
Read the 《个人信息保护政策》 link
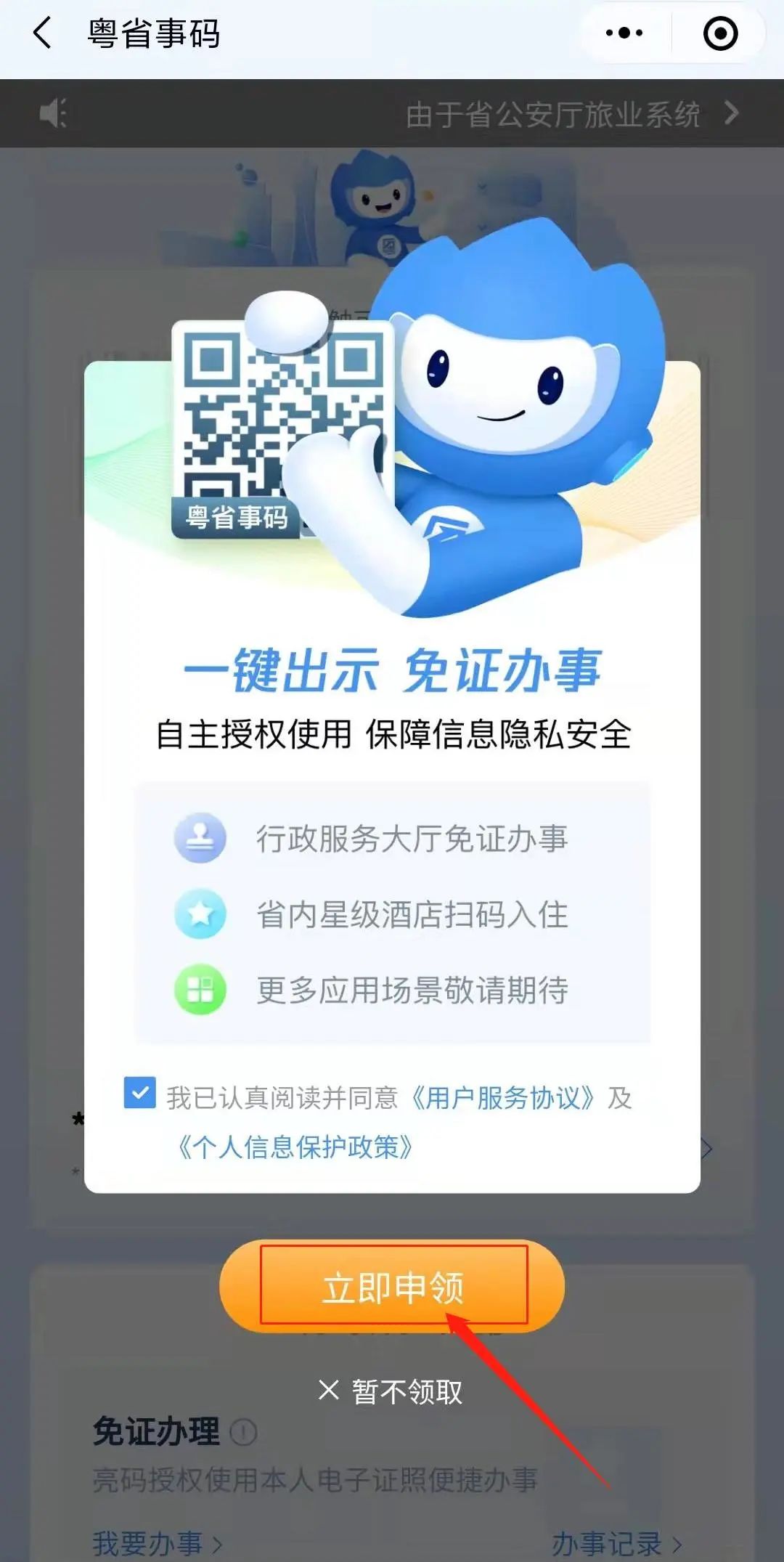pos(295,1147)
